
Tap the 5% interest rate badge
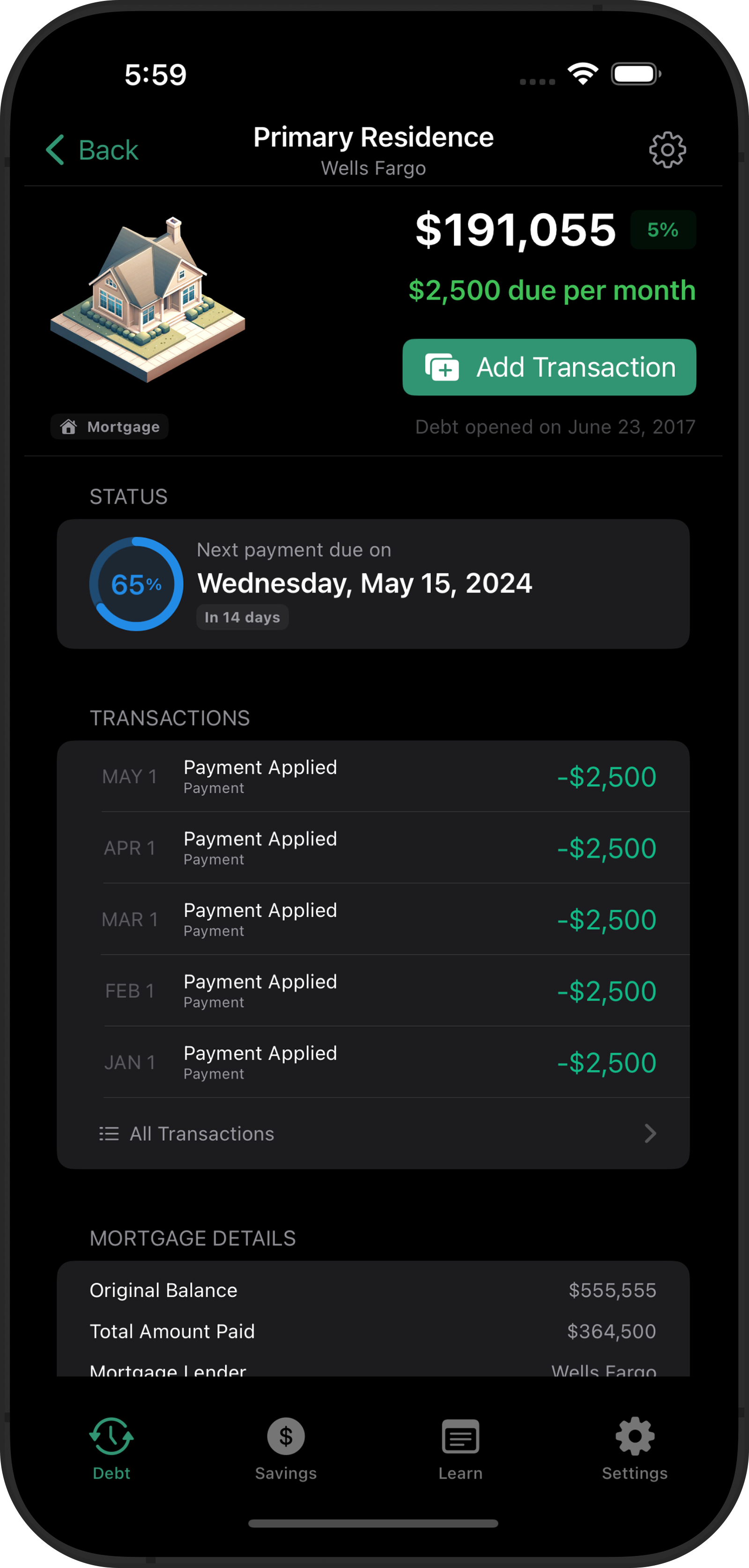coord(663,230)
